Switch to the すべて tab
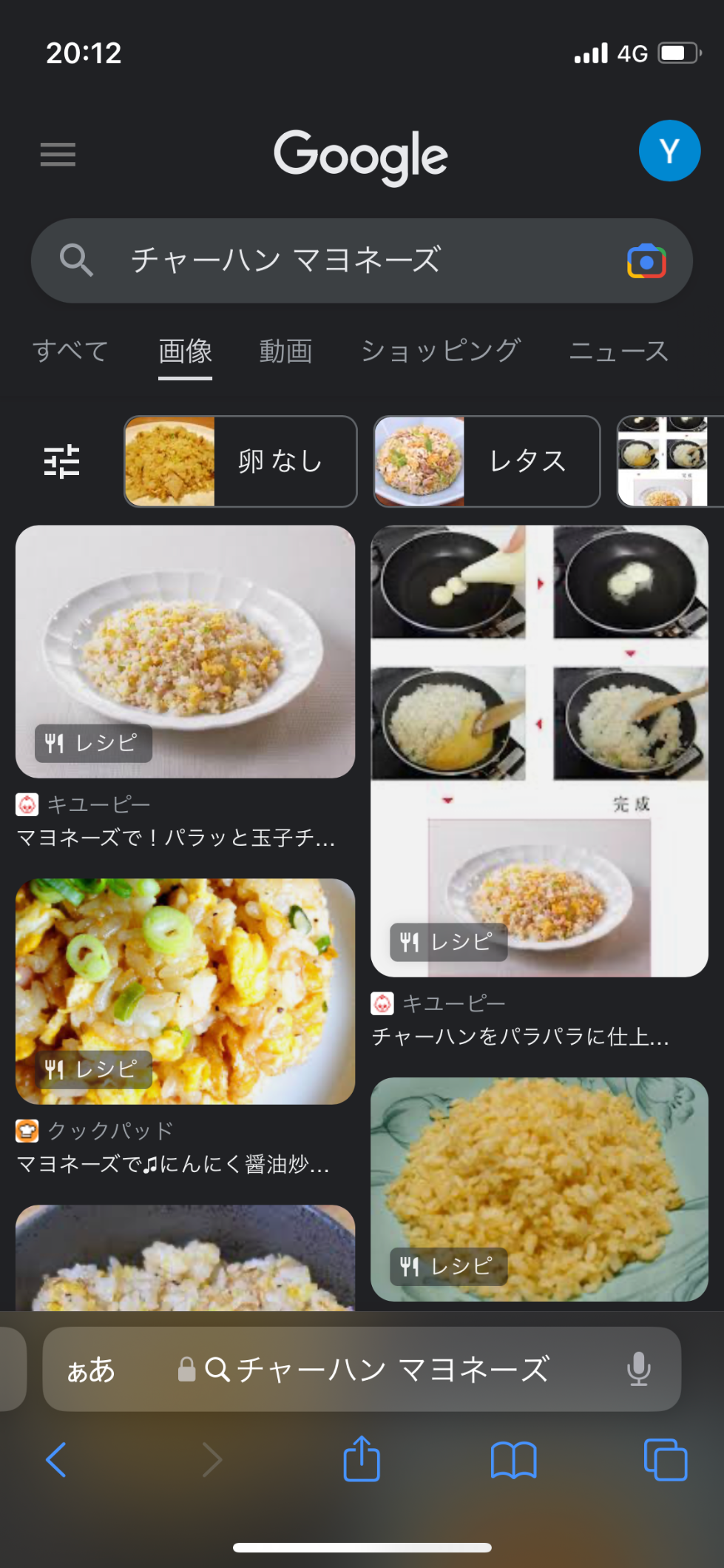The image size is (724, 1568). pyautogui.click(x=70, y=351)
